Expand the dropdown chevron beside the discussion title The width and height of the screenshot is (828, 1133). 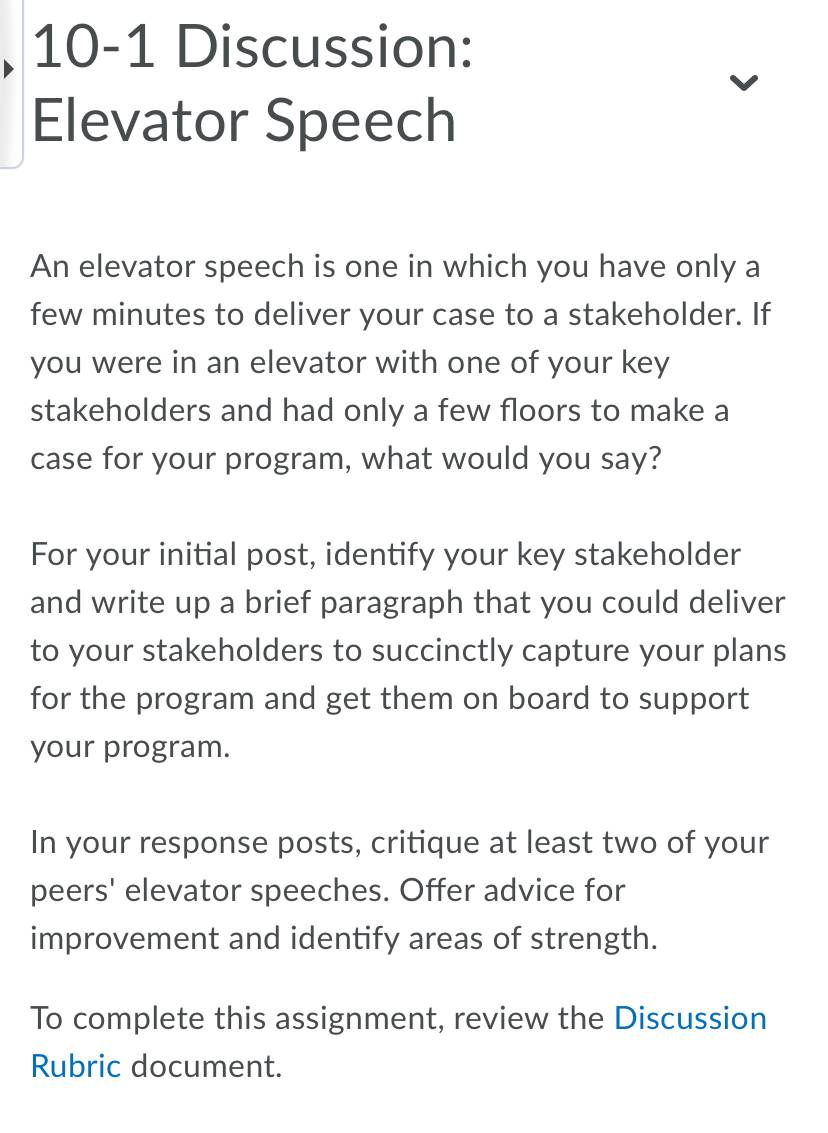pos(743,83)
